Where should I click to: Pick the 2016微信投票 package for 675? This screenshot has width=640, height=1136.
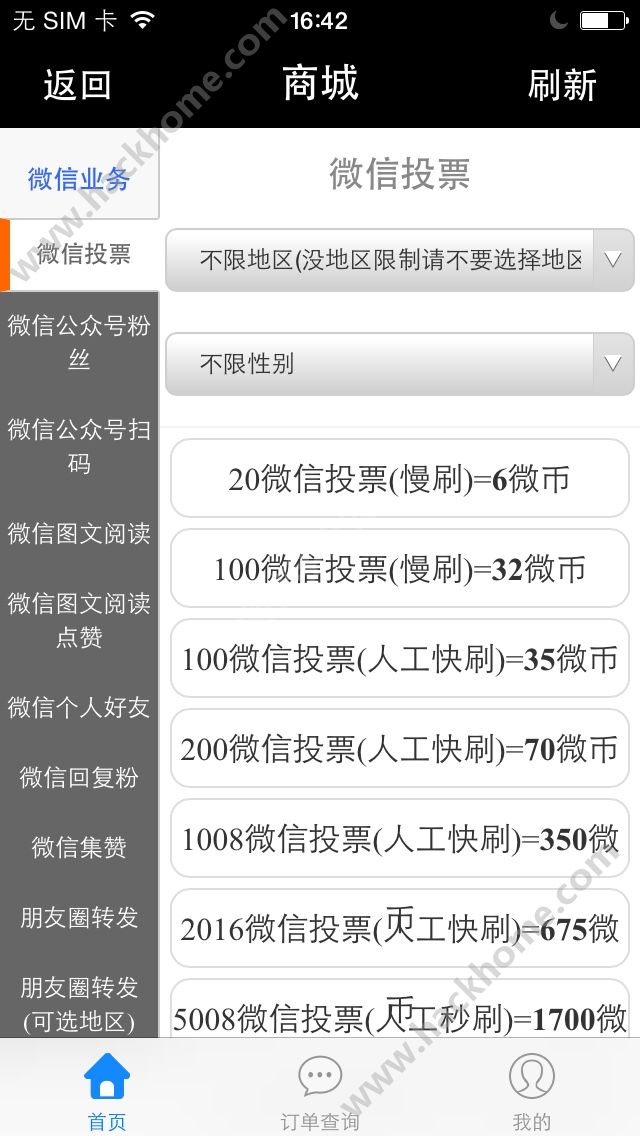399,929
